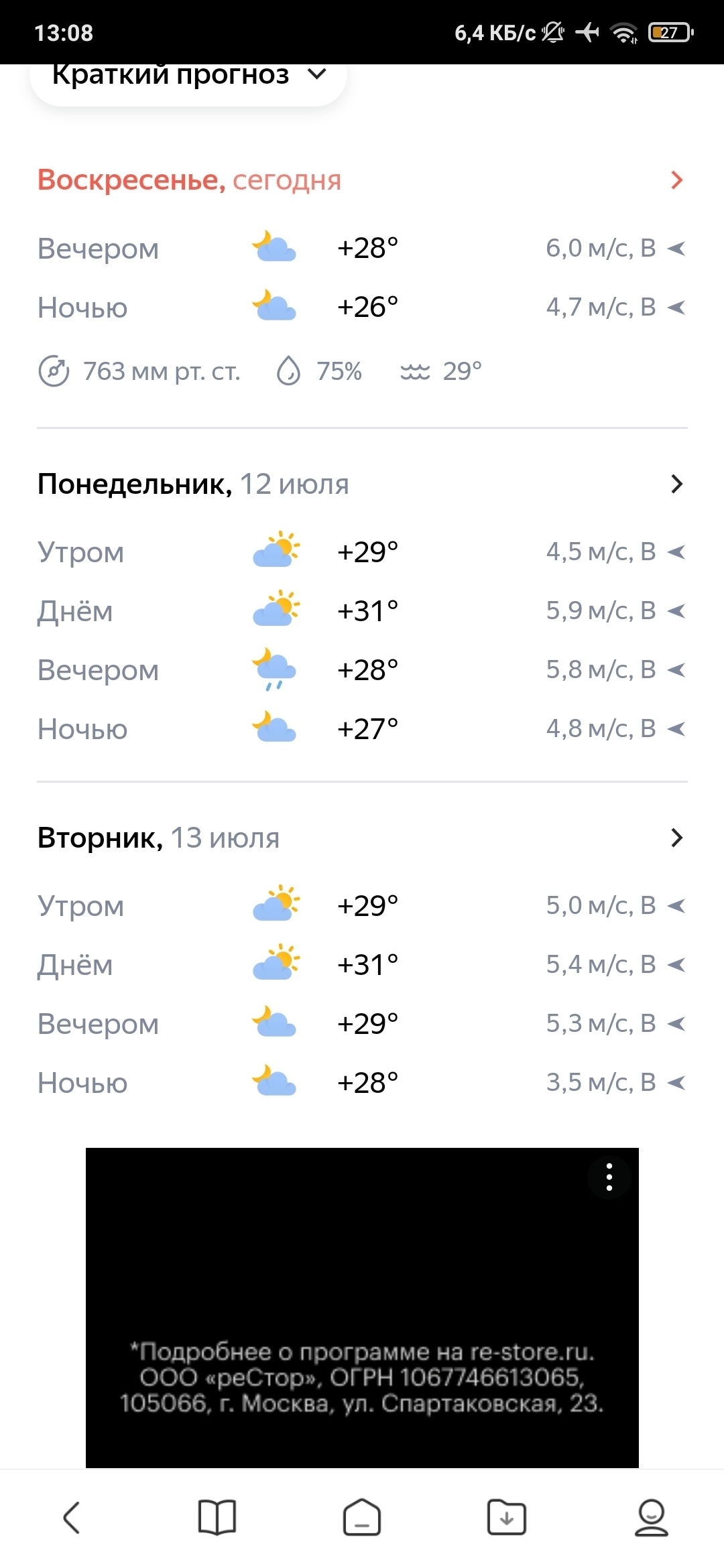
Task: Open Вторник, 13 июля detailed forecast
Action: (x=676, y=838)
